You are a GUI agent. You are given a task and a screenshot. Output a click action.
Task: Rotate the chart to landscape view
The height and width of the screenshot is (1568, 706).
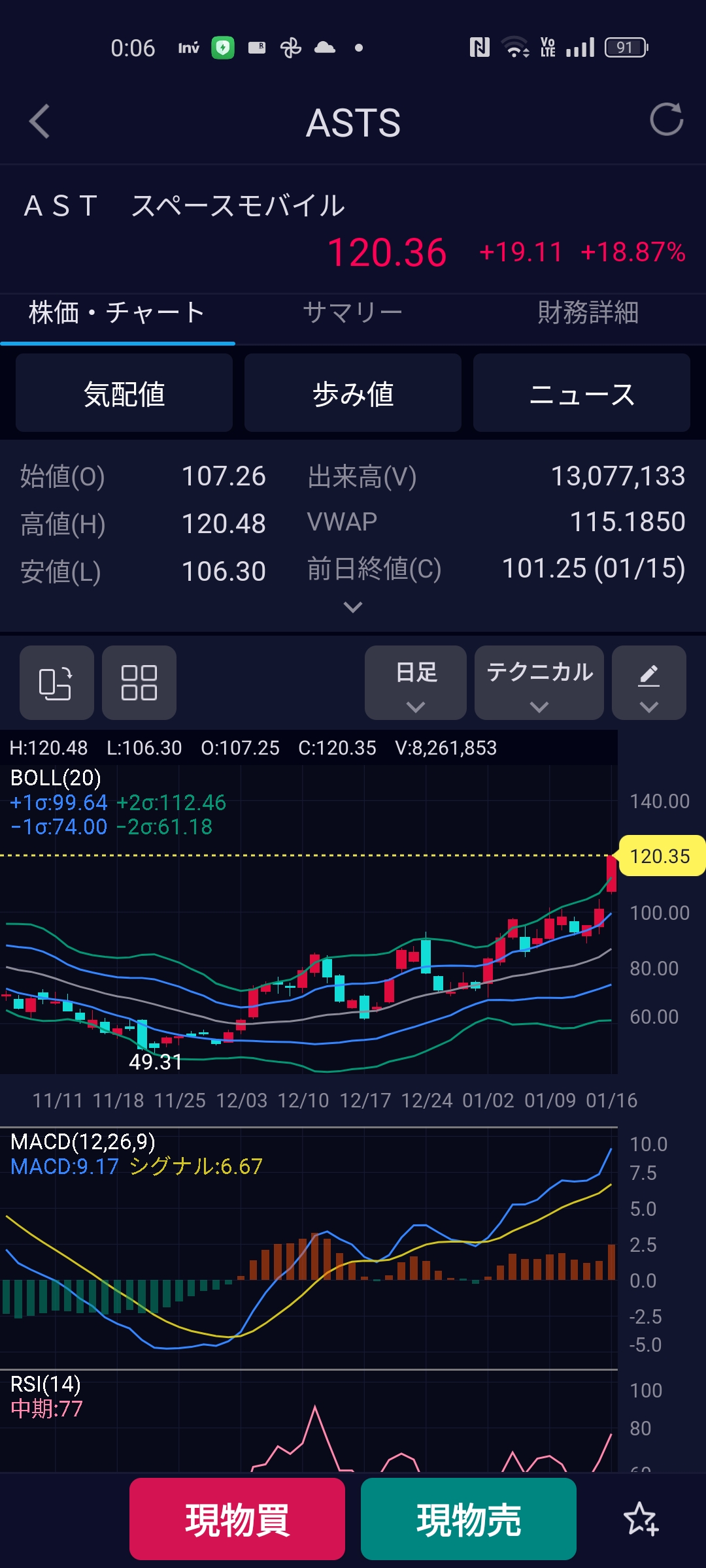tap(56, 683)
